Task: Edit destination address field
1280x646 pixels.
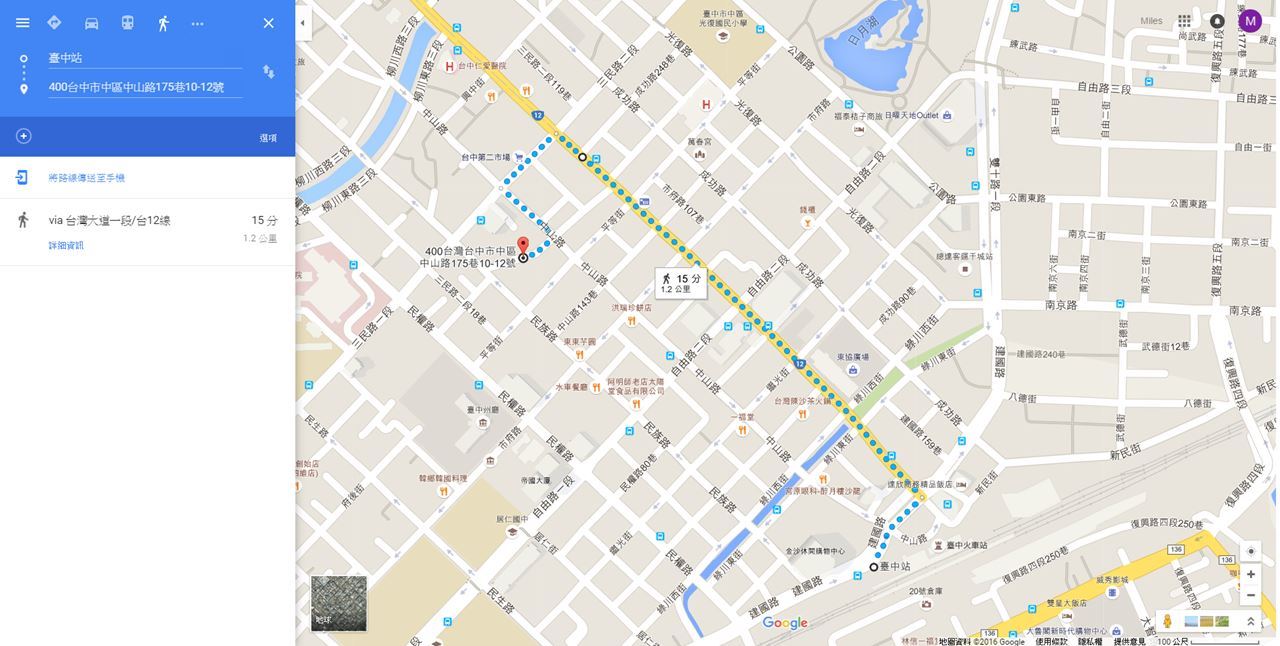Action: (x=145, y=87)
